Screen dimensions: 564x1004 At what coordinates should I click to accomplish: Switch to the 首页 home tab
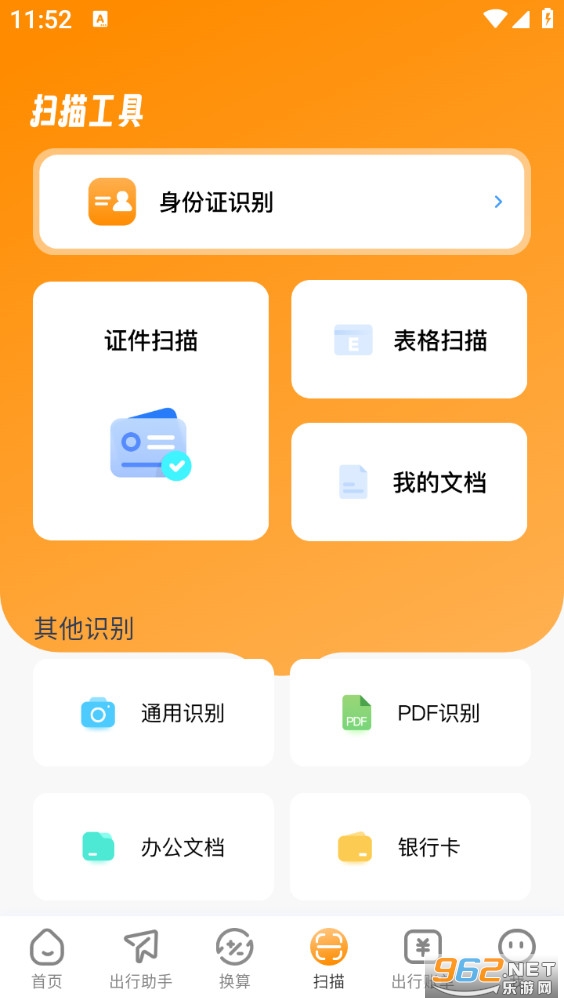click(47, 959)
